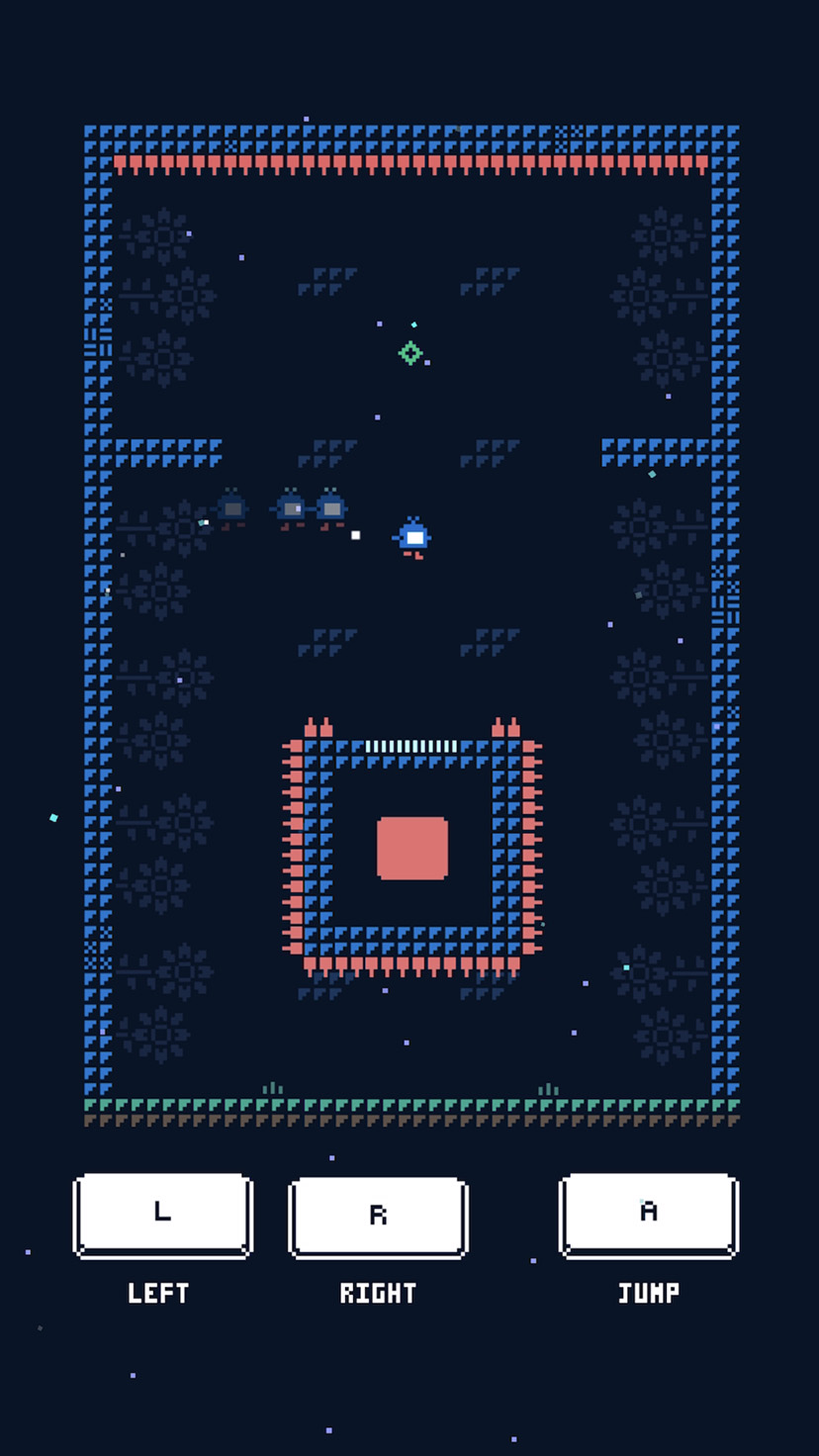The height and width of the screenshot is (1456, 819).
Task: Tap the L button to move left
Action: (163, 1215)
